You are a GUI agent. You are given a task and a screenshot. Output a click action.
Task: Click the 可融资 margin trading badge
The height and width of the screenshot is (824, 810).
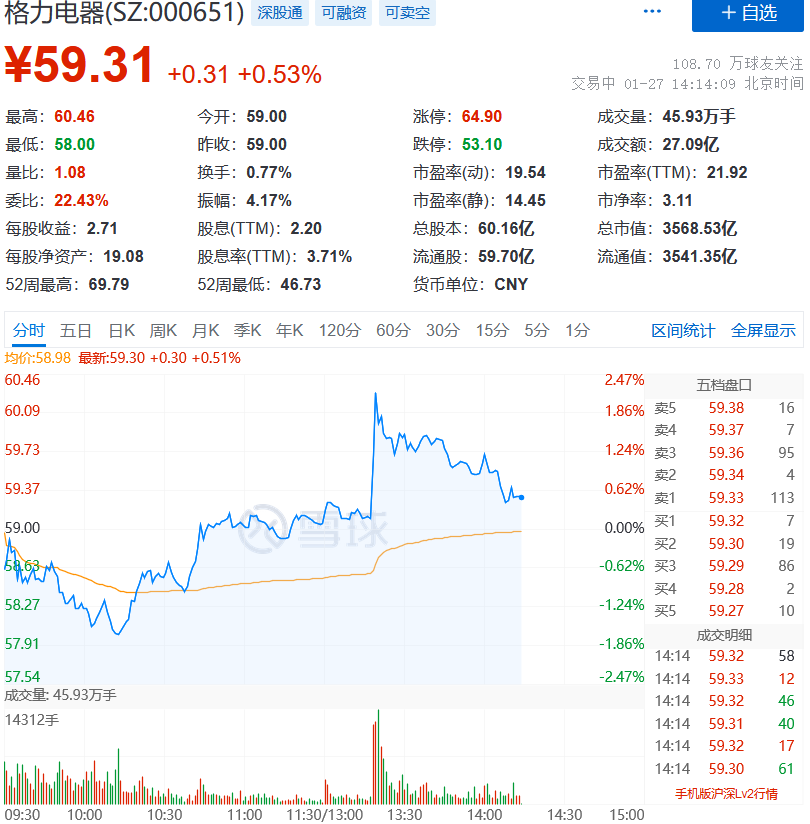click(x=343, y=14)
